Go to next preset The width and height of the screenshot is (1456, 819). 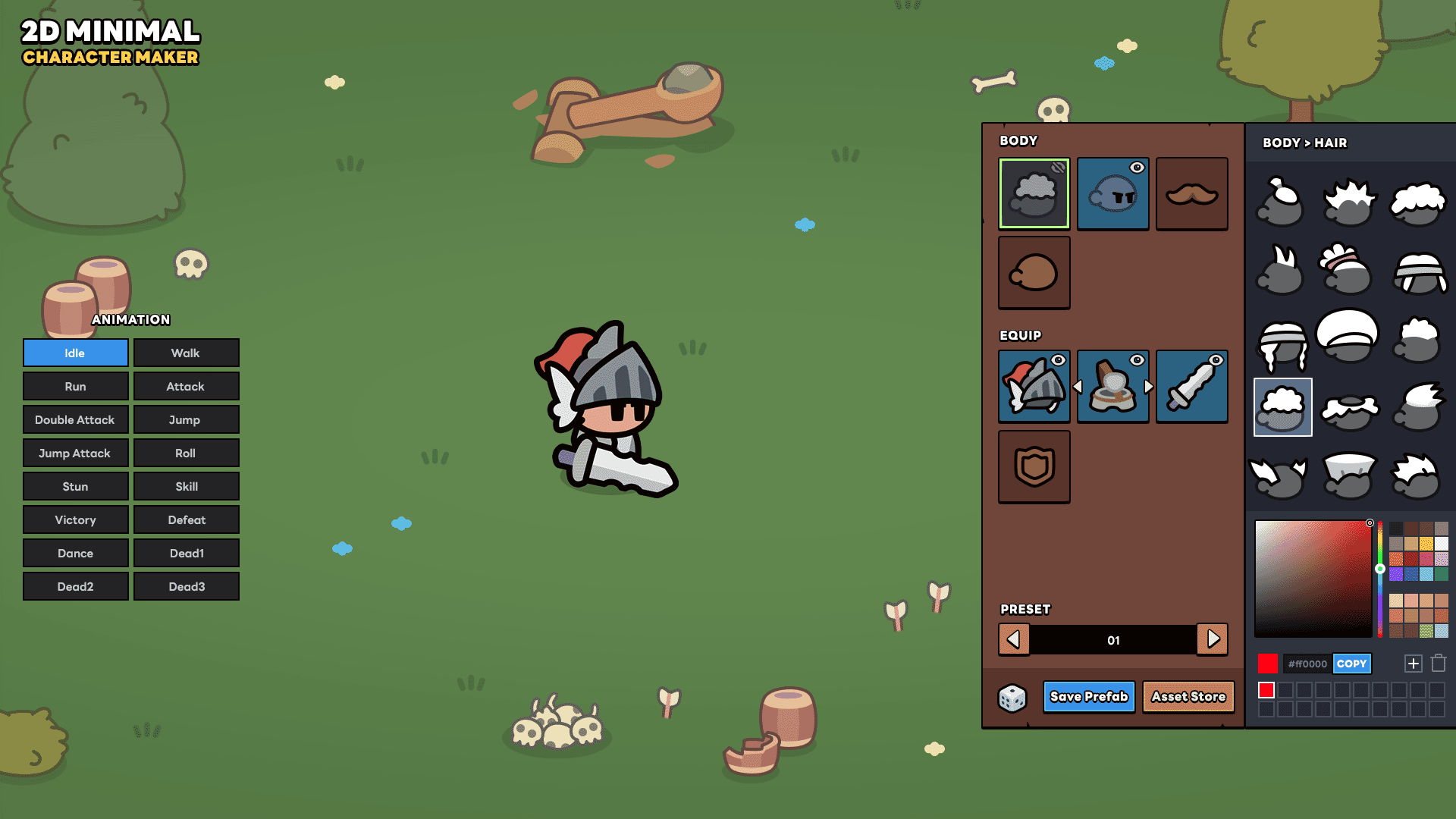(1213, 639)
